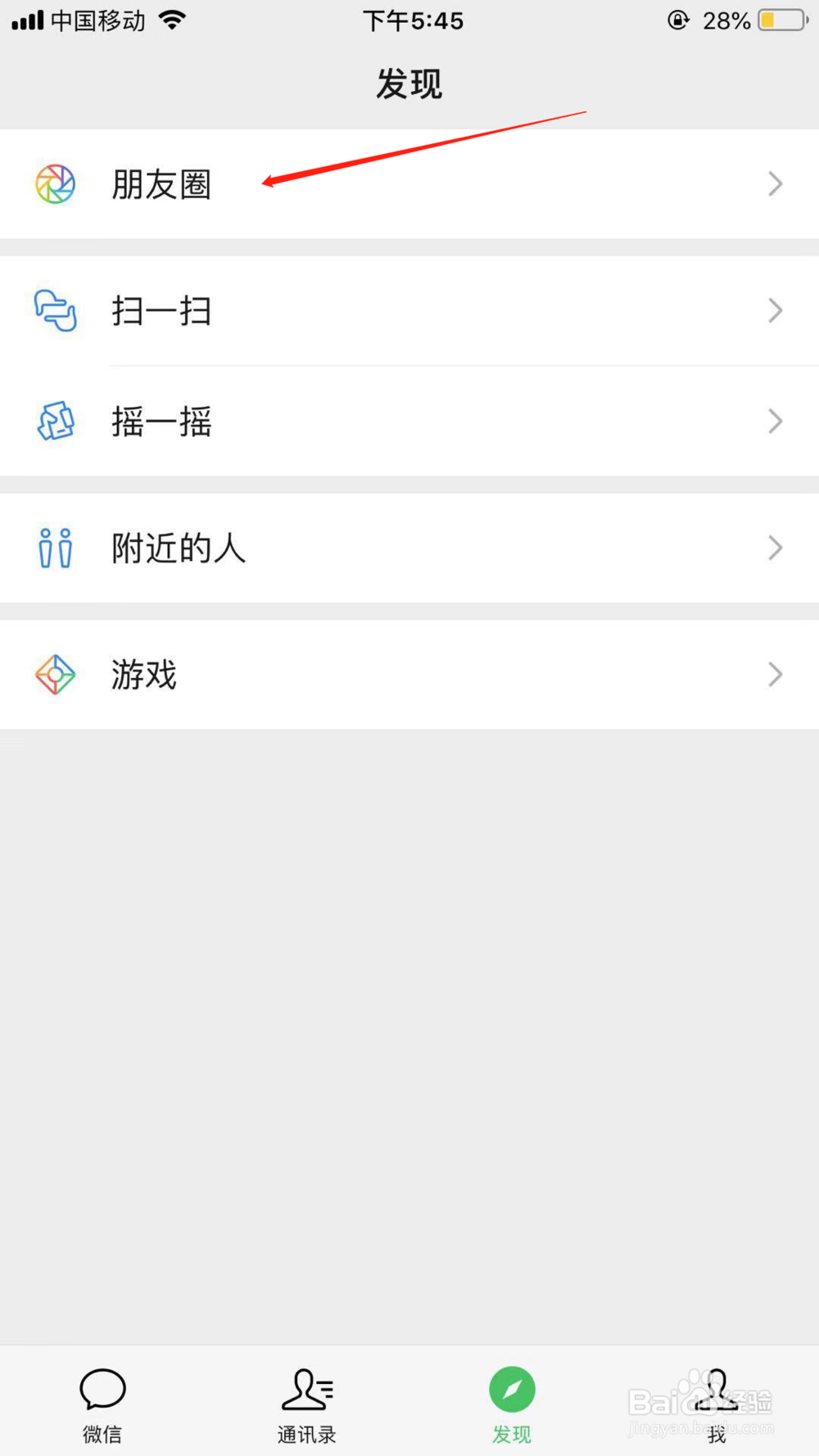Tap the 下午5:45 time display
This screenshot has height=1456, width=819.
[412, 20]
